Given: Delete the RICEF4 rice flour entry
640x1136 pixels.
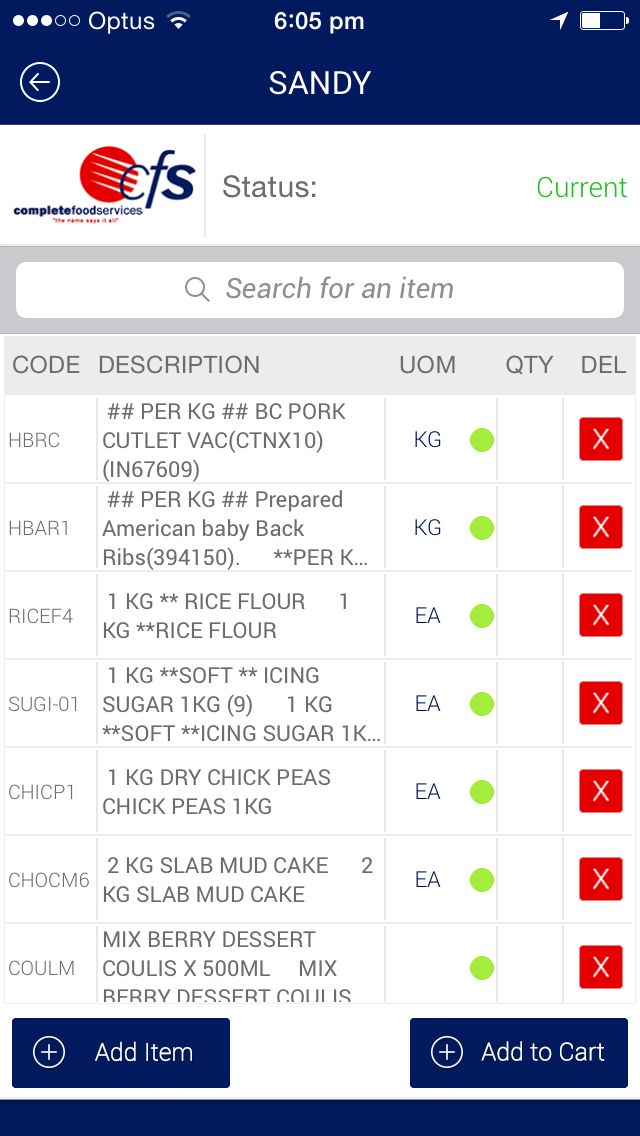Looking at the screenshot, I should (601, 616).
